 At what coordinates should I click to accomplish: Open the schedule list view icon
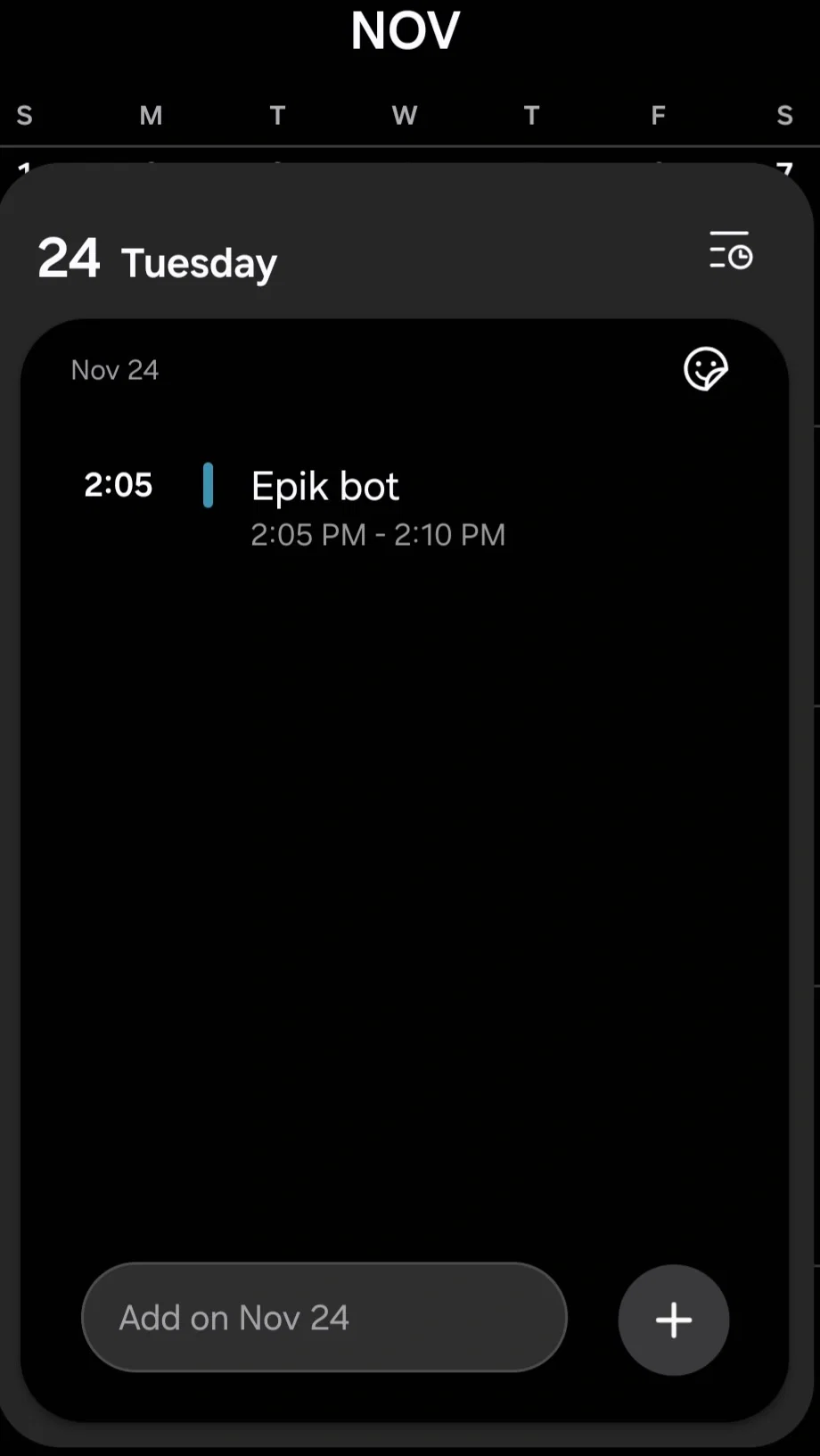pos(730,251)
